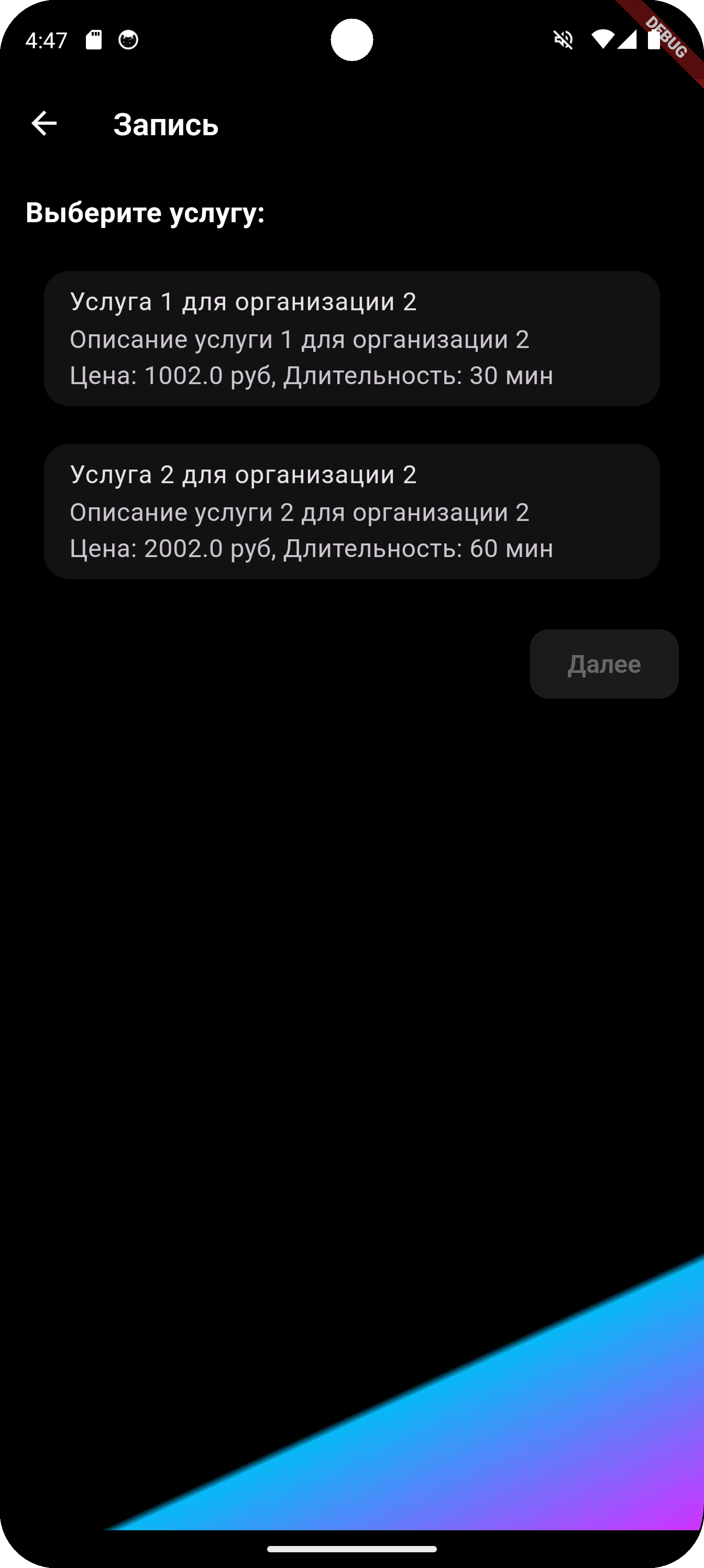Screen dimensions: 704x1568
Task: Click the SIM card icon in status bar
Action: pyautogui.click(x=94, y=39)
